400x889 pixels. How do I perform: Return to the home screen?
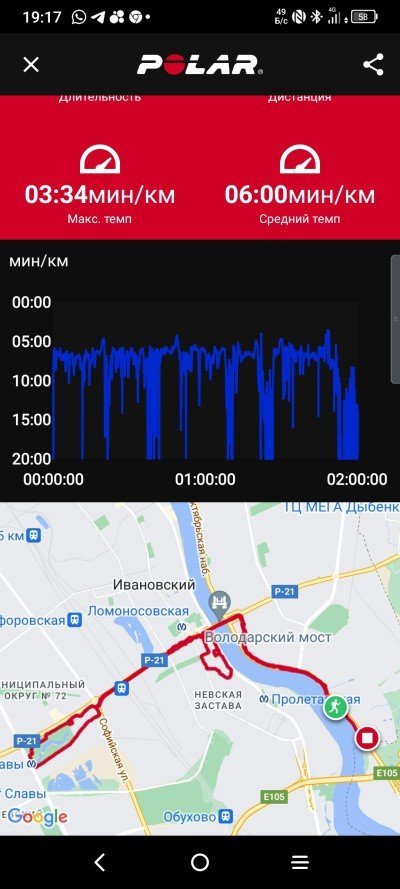tap(200, 862)
